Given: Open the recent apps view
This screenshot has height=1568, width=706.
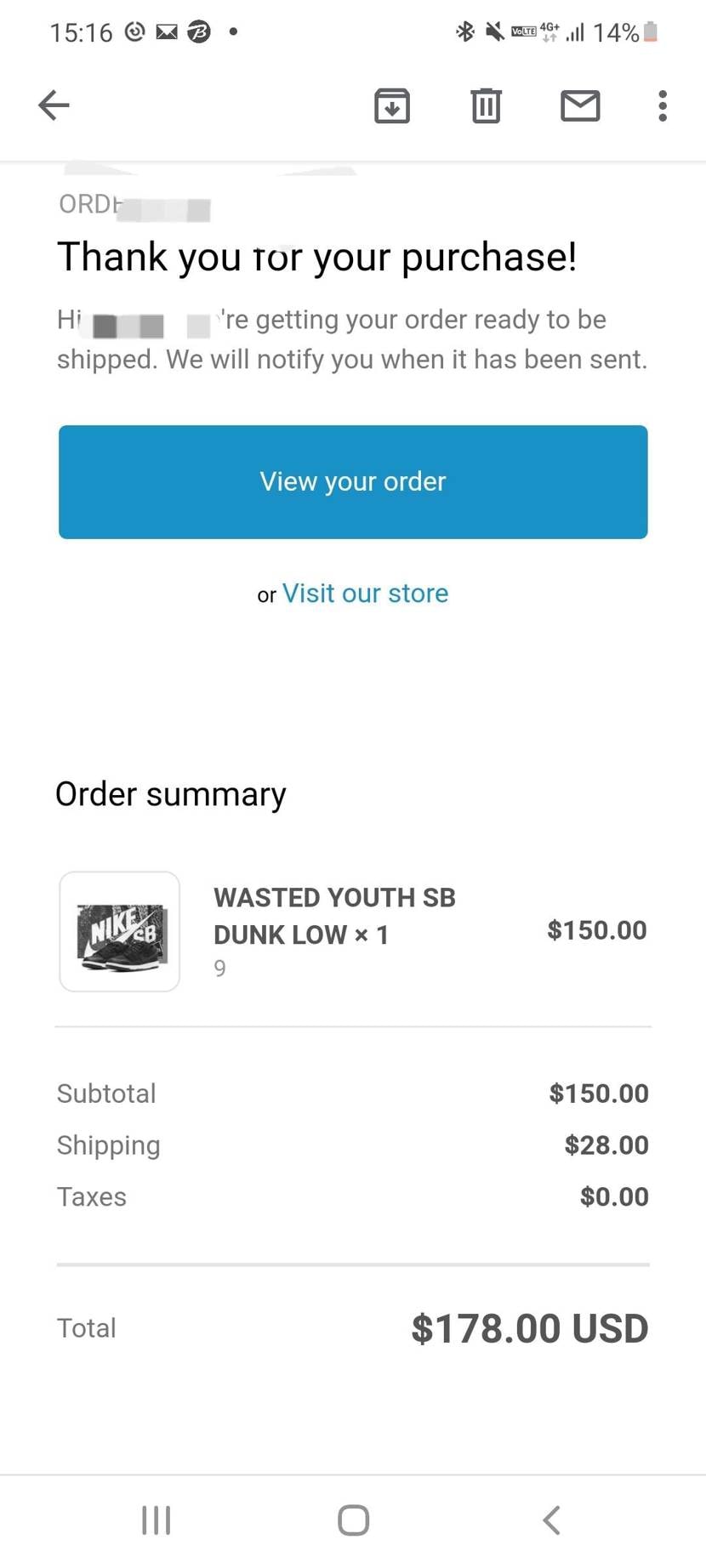Looking at the screenshot, I should [x=157, y=1520].
